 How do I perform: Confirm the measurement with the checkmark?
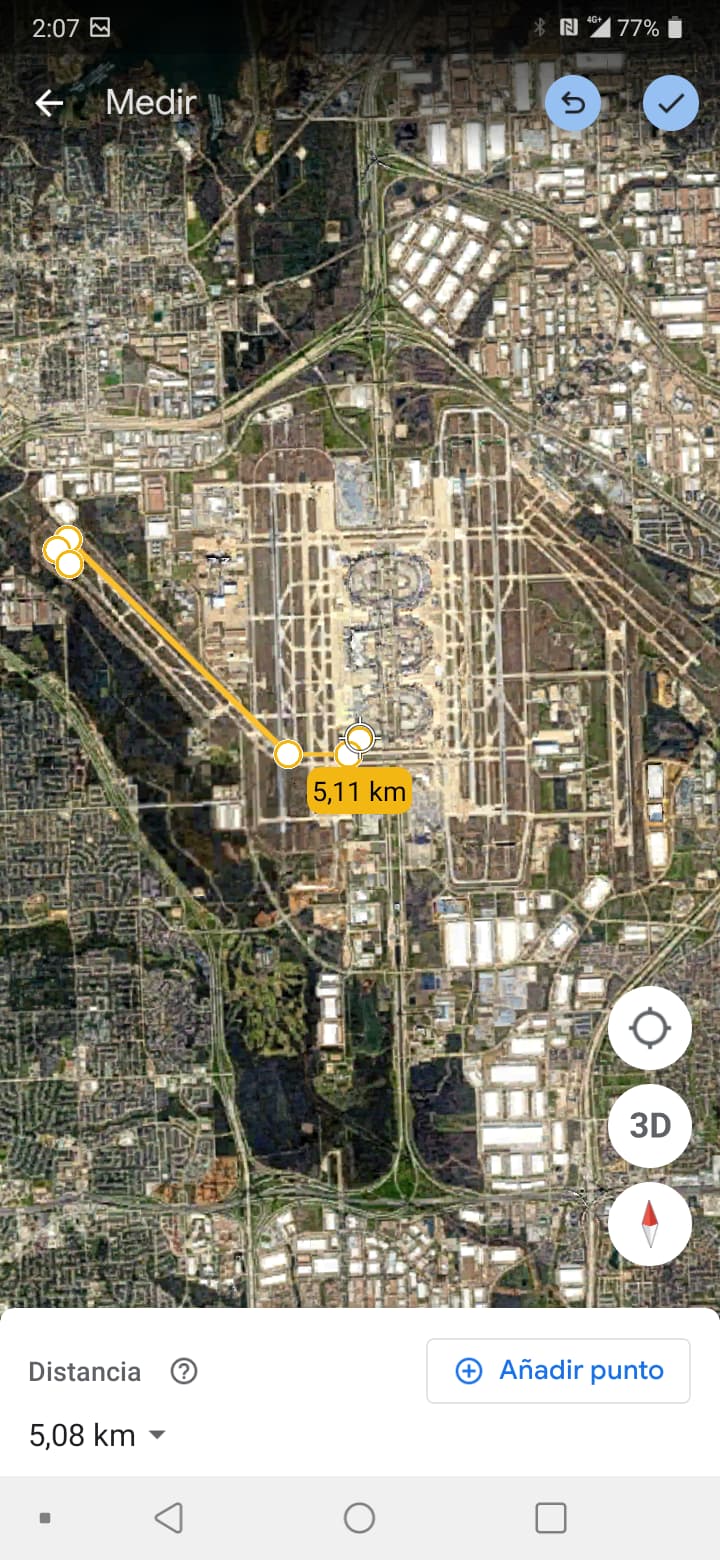pyautogui.click(x=670, y=103)
